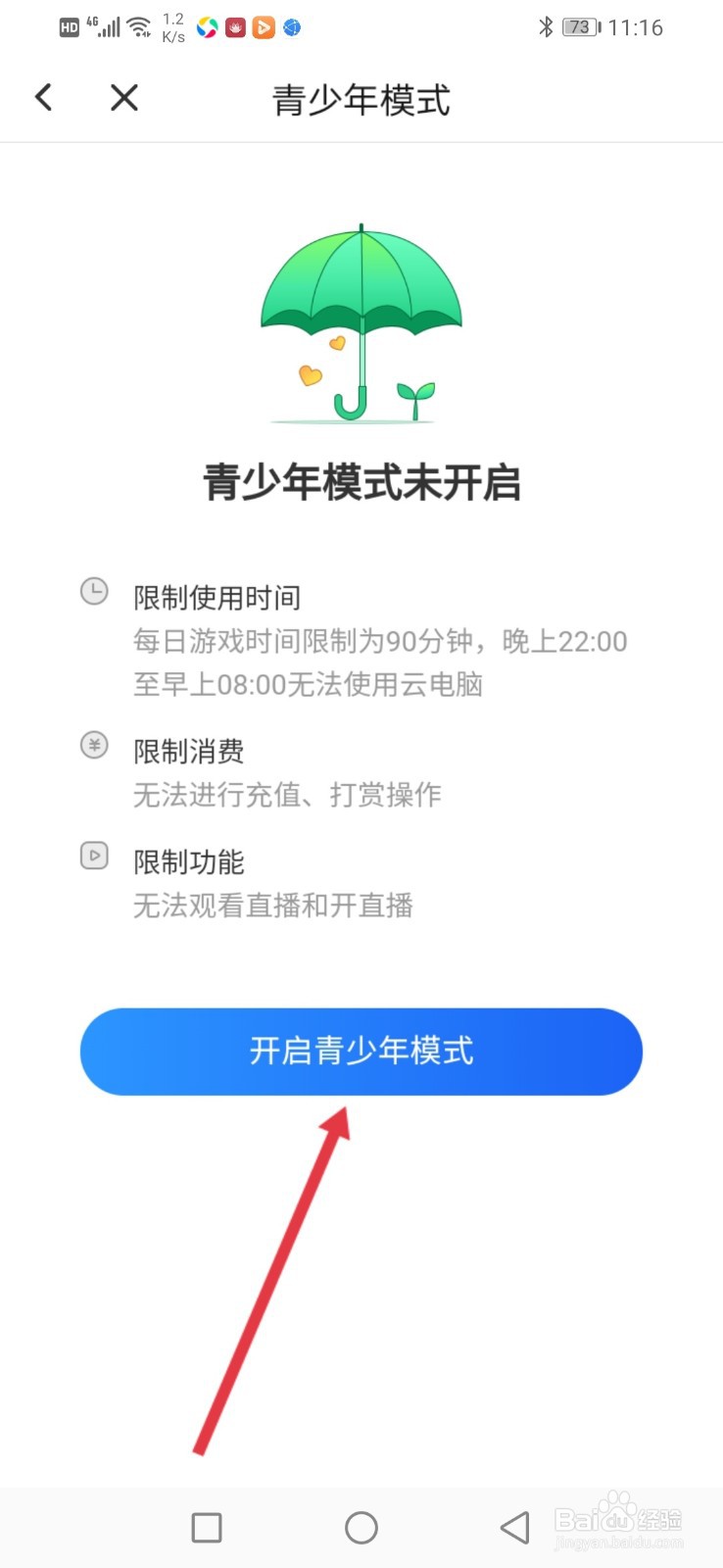The width and height of the screenshot is (723, 1568).
Task: Tap the Bluetooth icon in the status bar
Action: 546,26
